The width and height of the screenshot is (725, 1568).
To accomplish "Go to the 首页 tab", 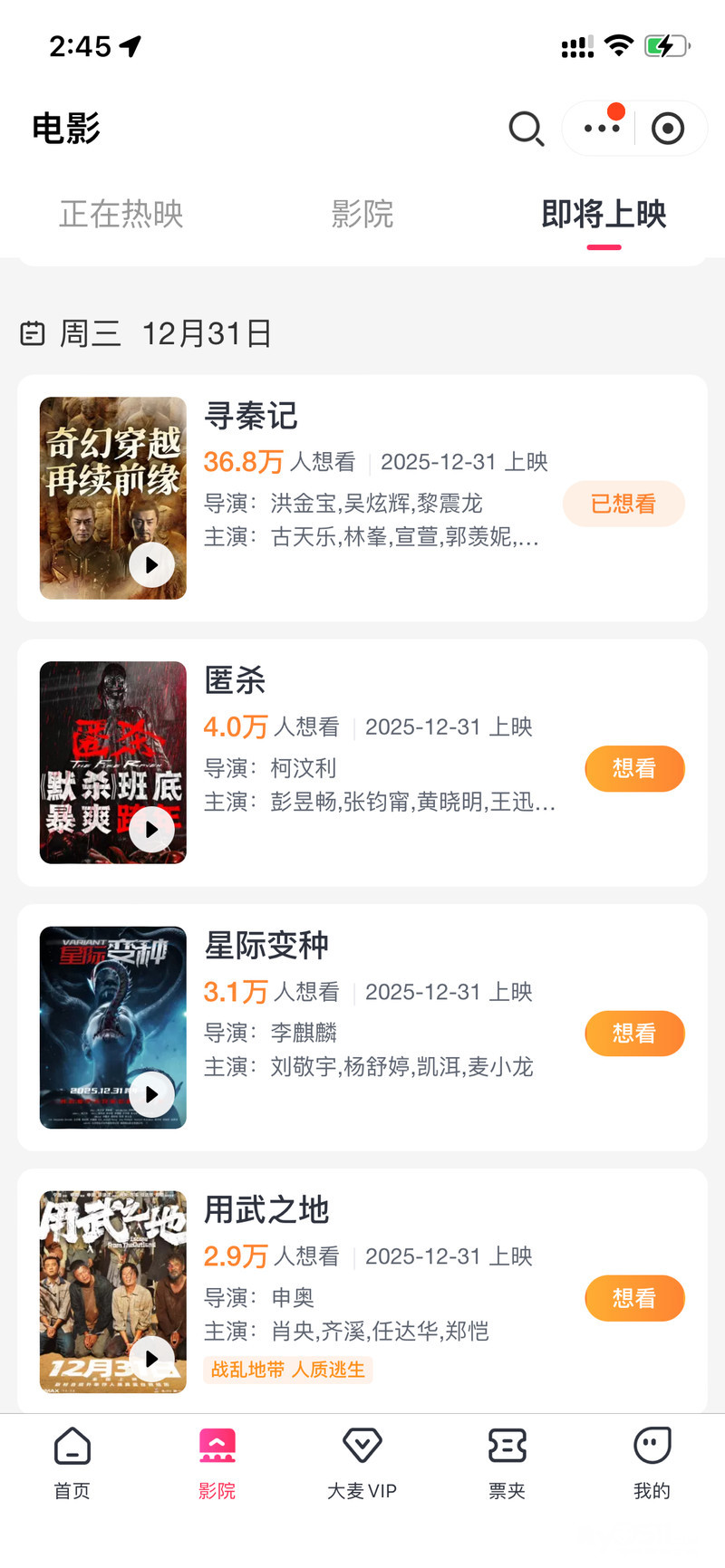I will coord(72,1461).
